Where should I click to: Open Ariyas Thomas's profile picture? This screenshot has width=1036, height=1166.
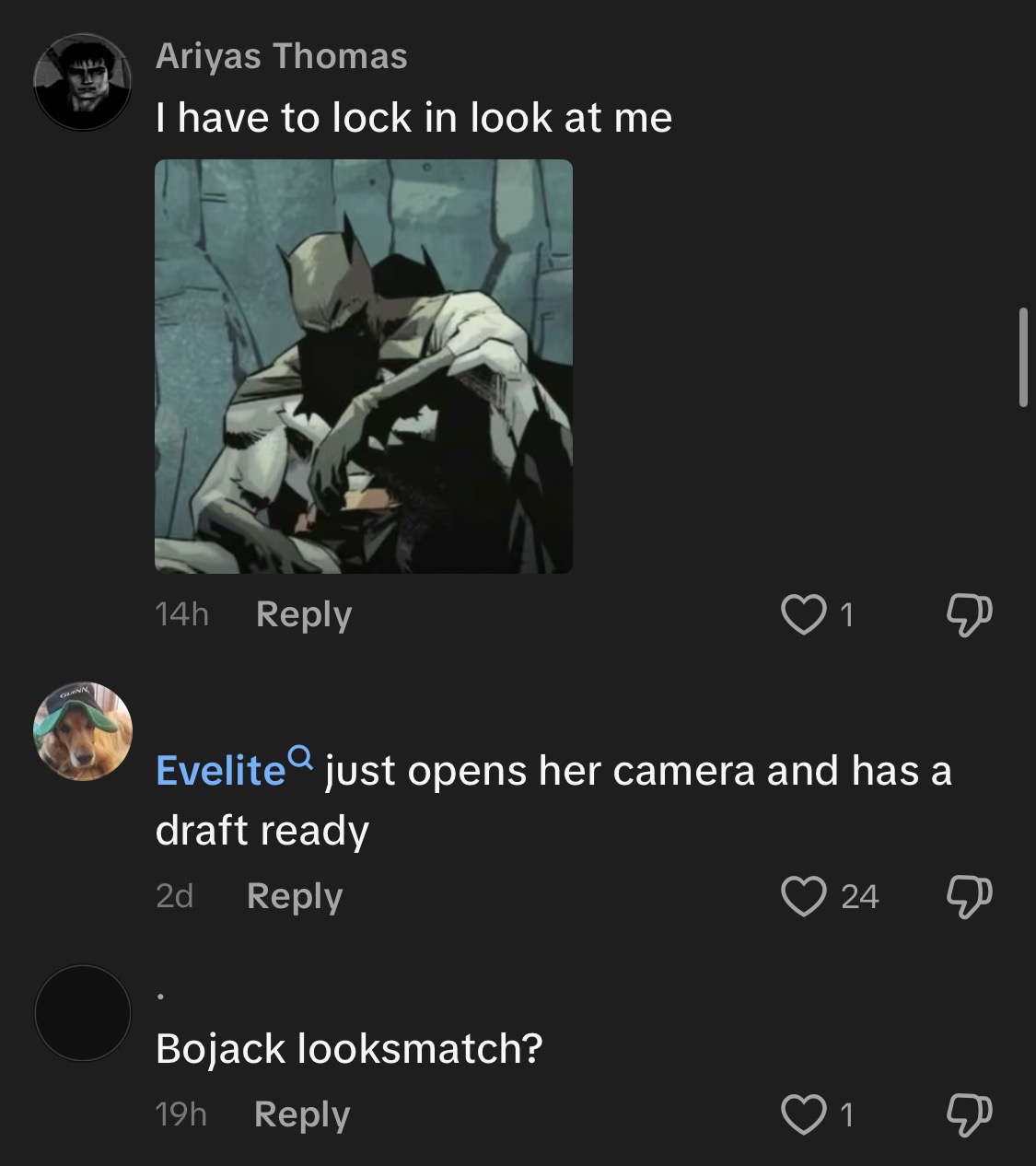[82, 82]
